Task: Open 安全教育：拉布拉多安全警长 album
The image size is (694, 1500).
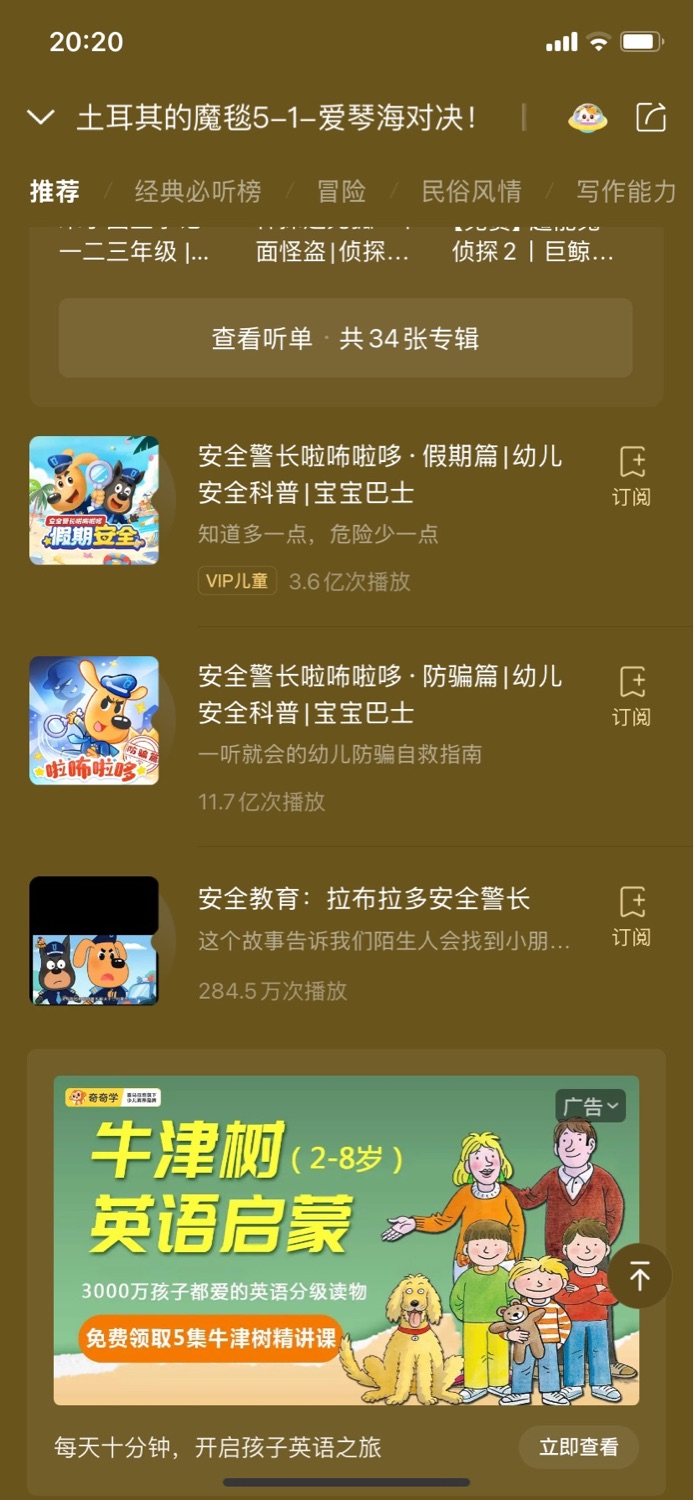Action: (363, 900)
